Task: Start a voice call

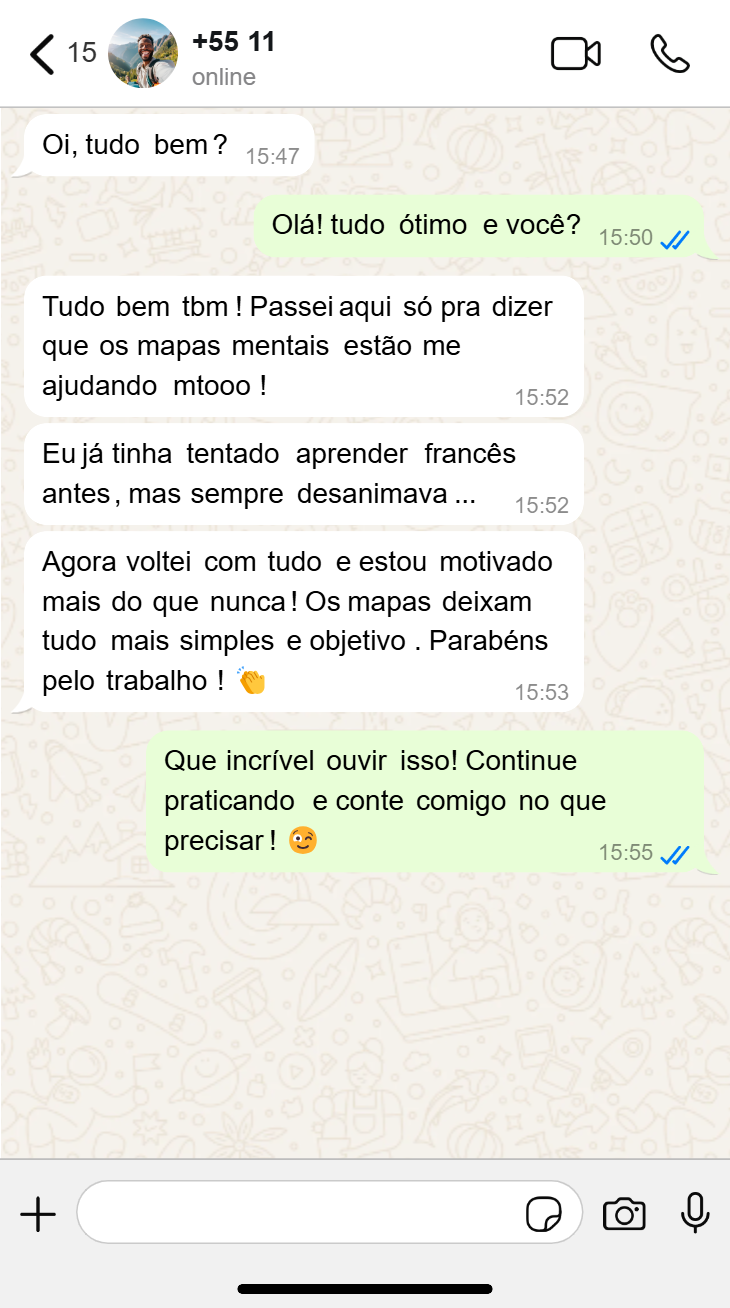Action: 669,54
